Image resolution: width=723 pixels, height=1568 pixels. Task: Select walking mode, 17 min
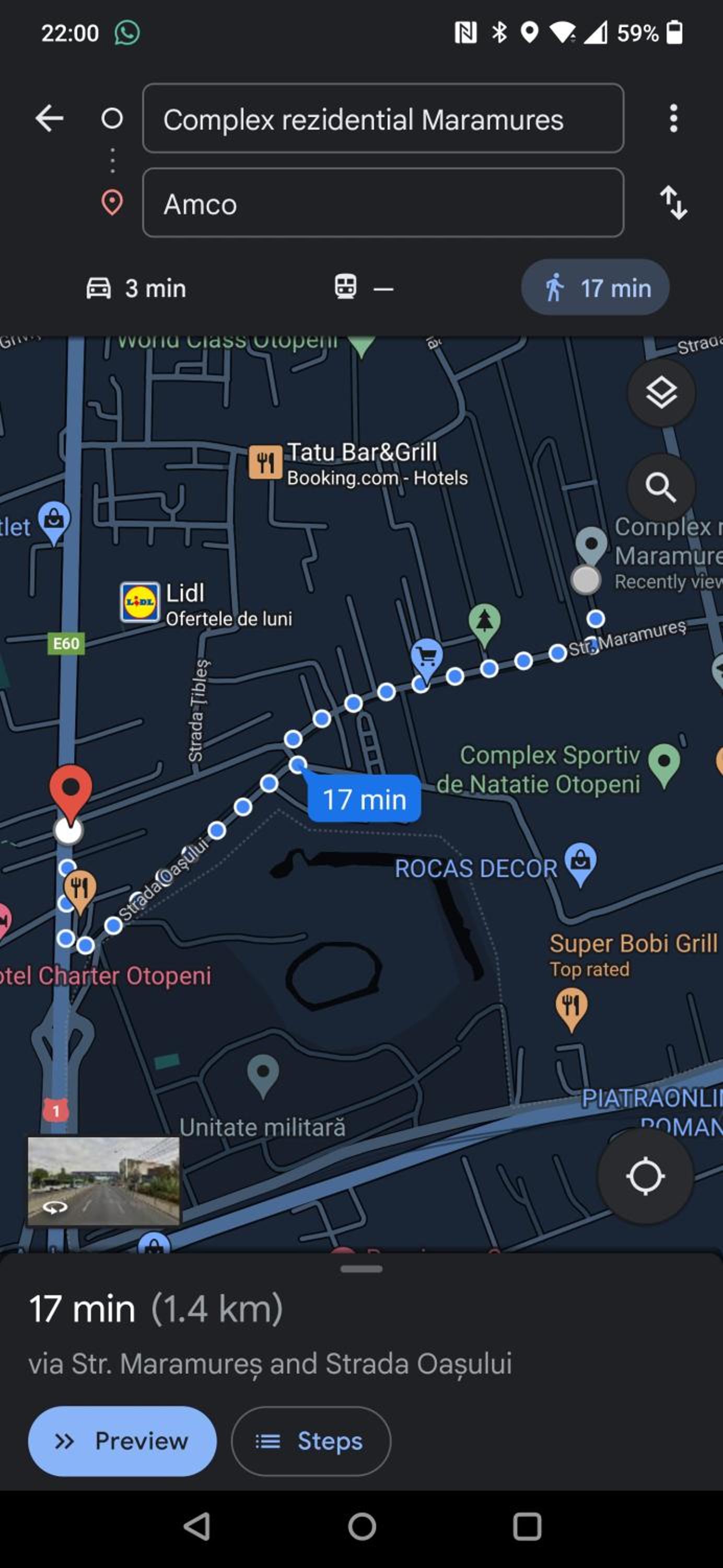(x=595, y=287)
